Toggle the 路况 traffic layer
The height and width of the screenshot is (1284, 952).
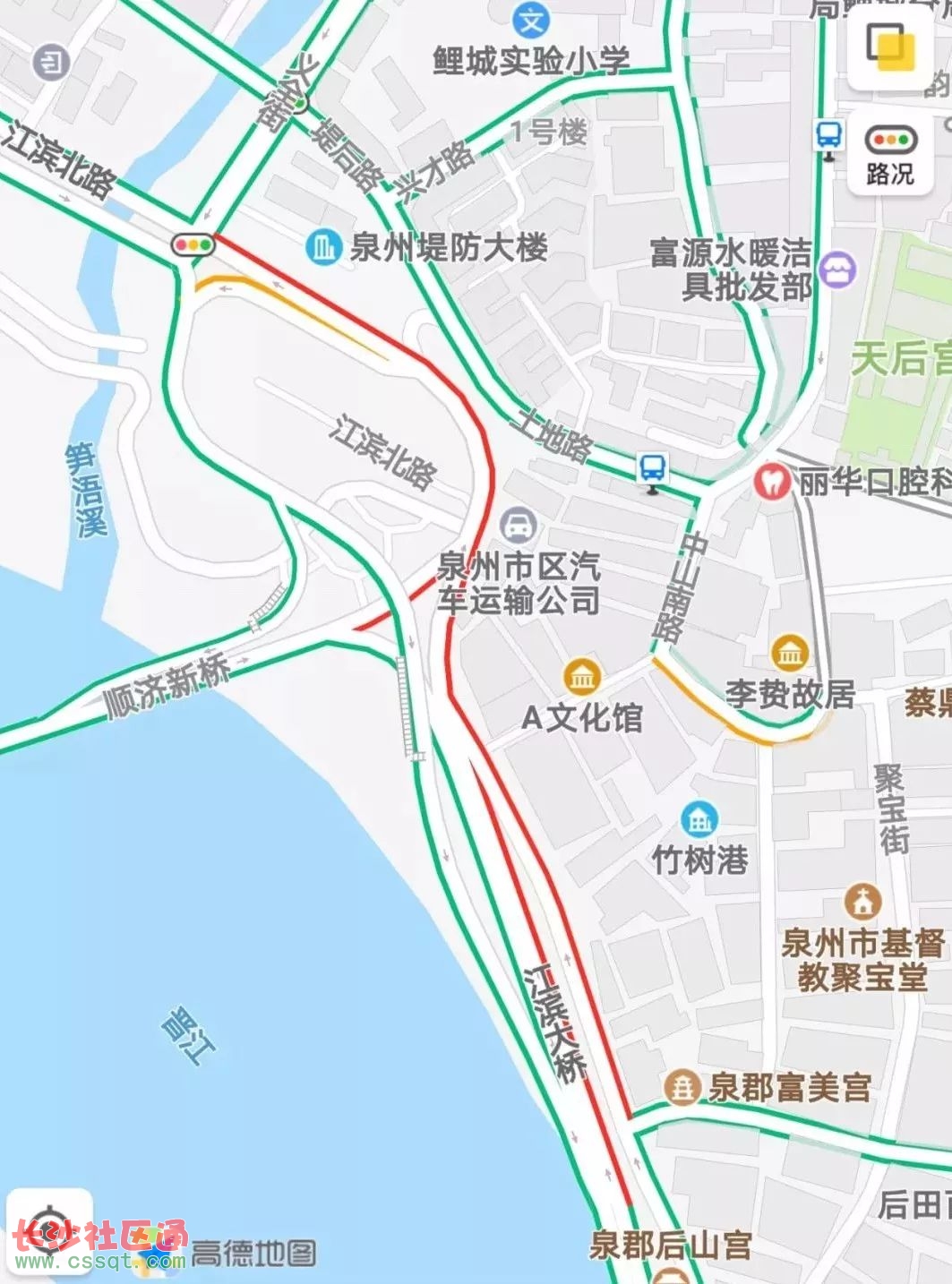click(x=889, y=154)
